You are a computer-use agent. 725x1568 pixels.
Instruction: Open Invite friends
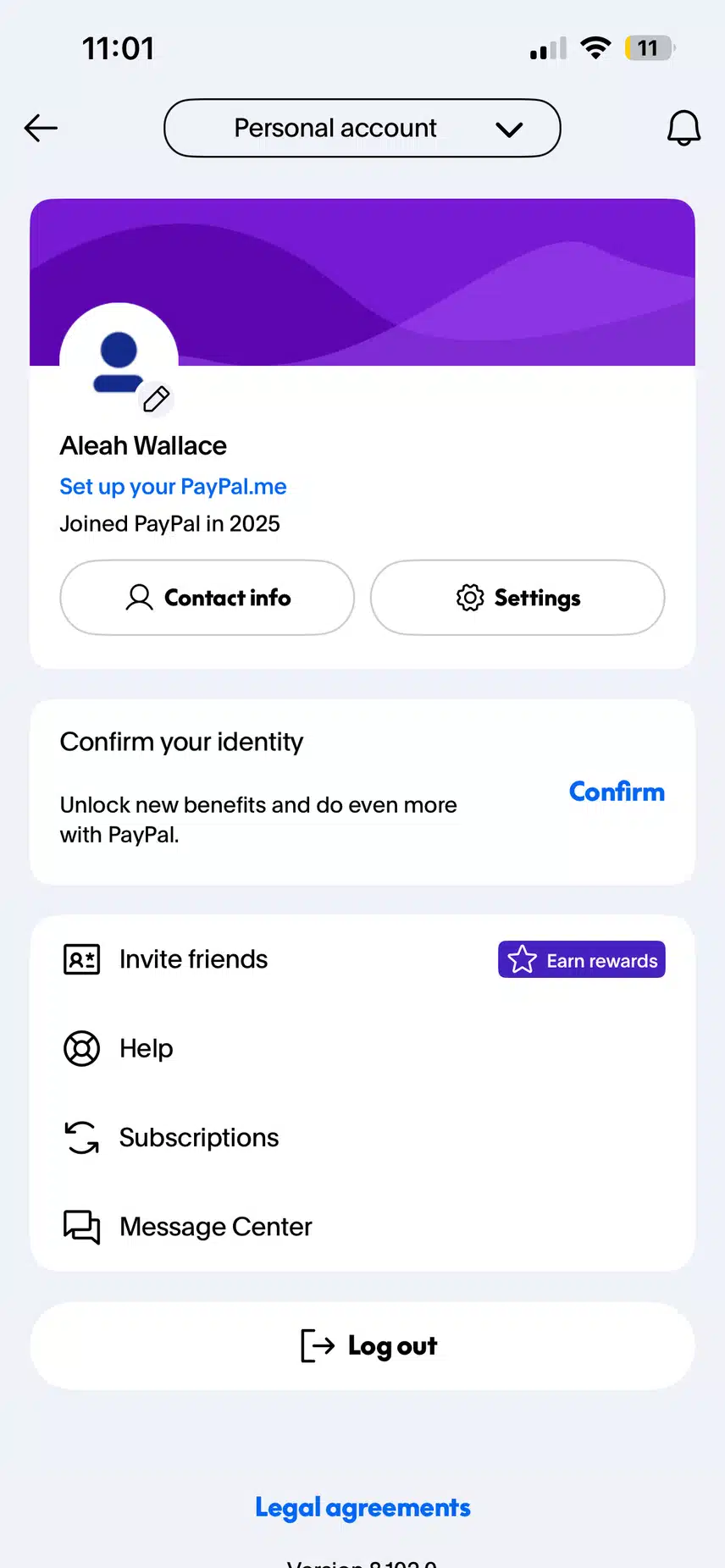pyautogui.click(x=193, y=959)
